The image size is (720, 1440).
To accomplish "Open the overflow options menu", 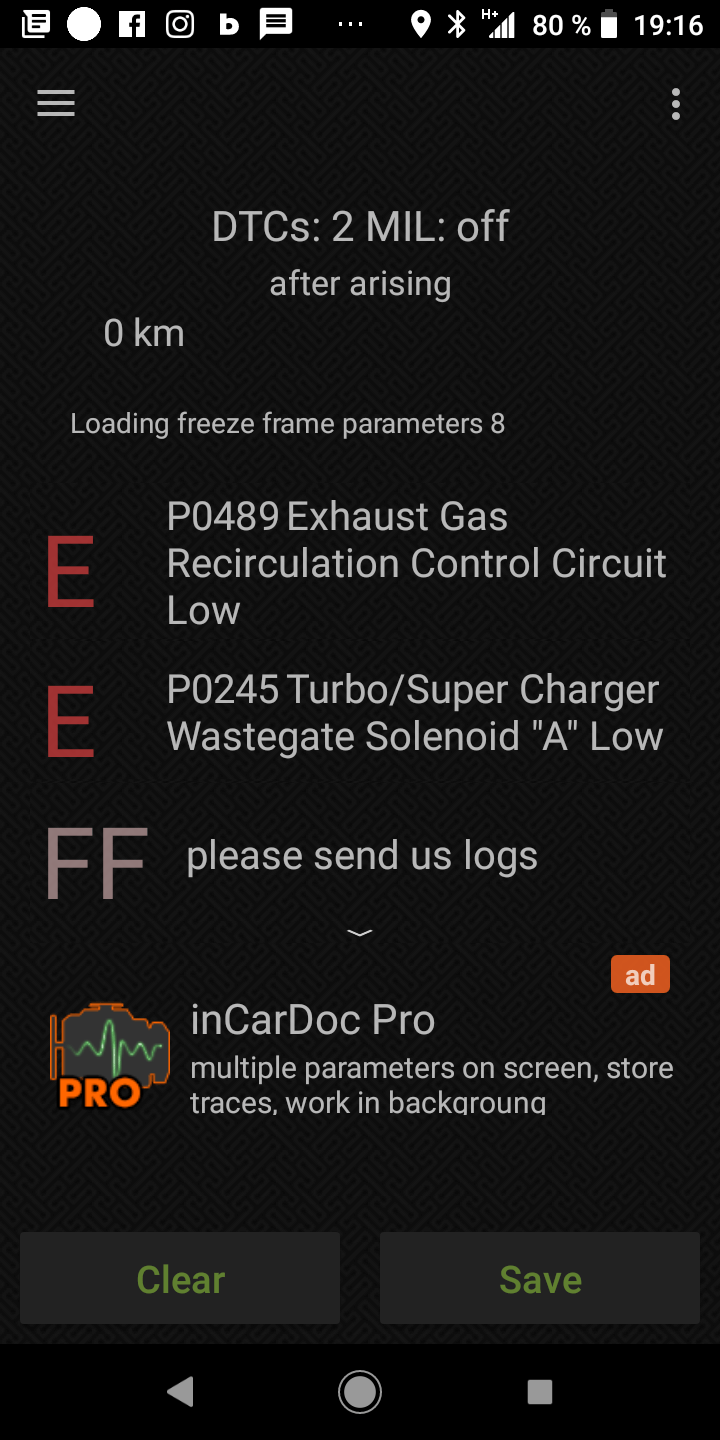I will pyautogui.click(x=675, y=104).
